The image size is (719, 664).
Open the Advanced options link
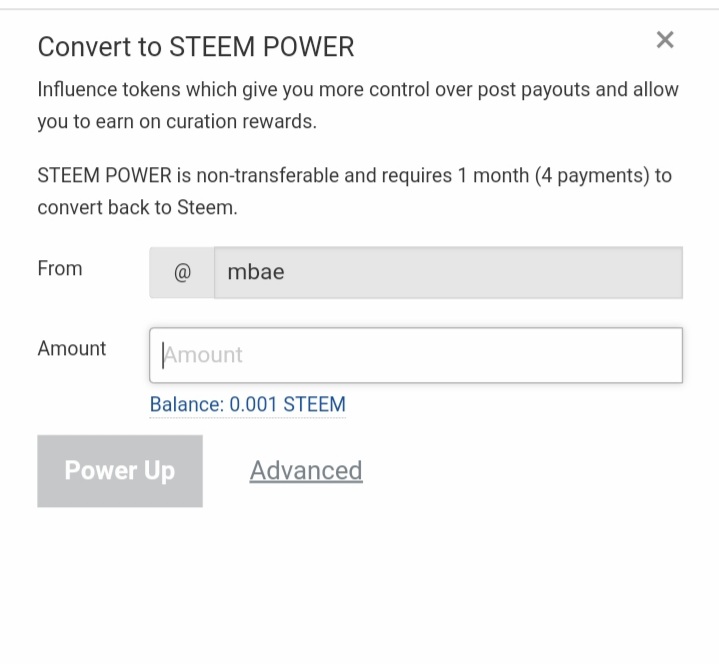coord(305,471)
